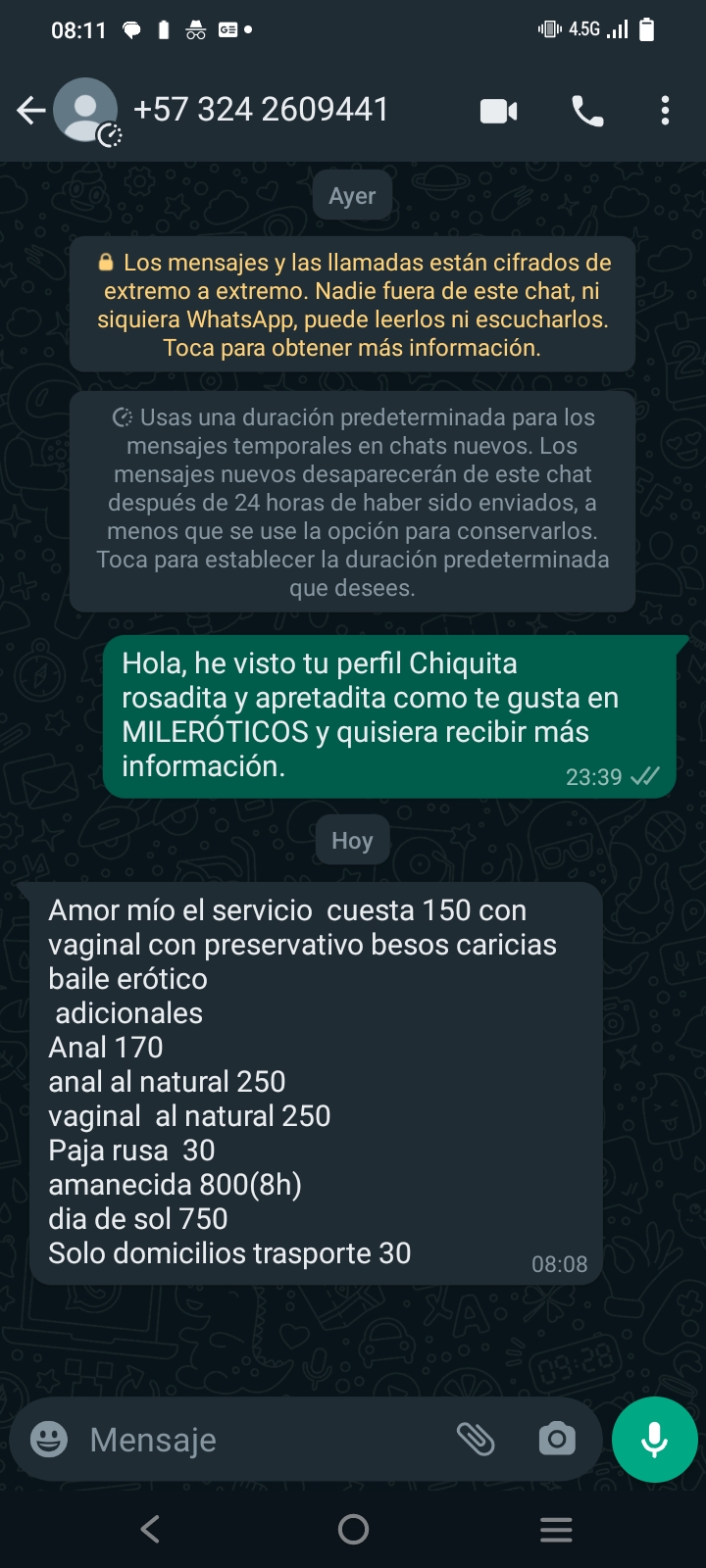Go back to the chat list
The height and width of the screenshot is (1568, 706).
click(x=31, y=111)
